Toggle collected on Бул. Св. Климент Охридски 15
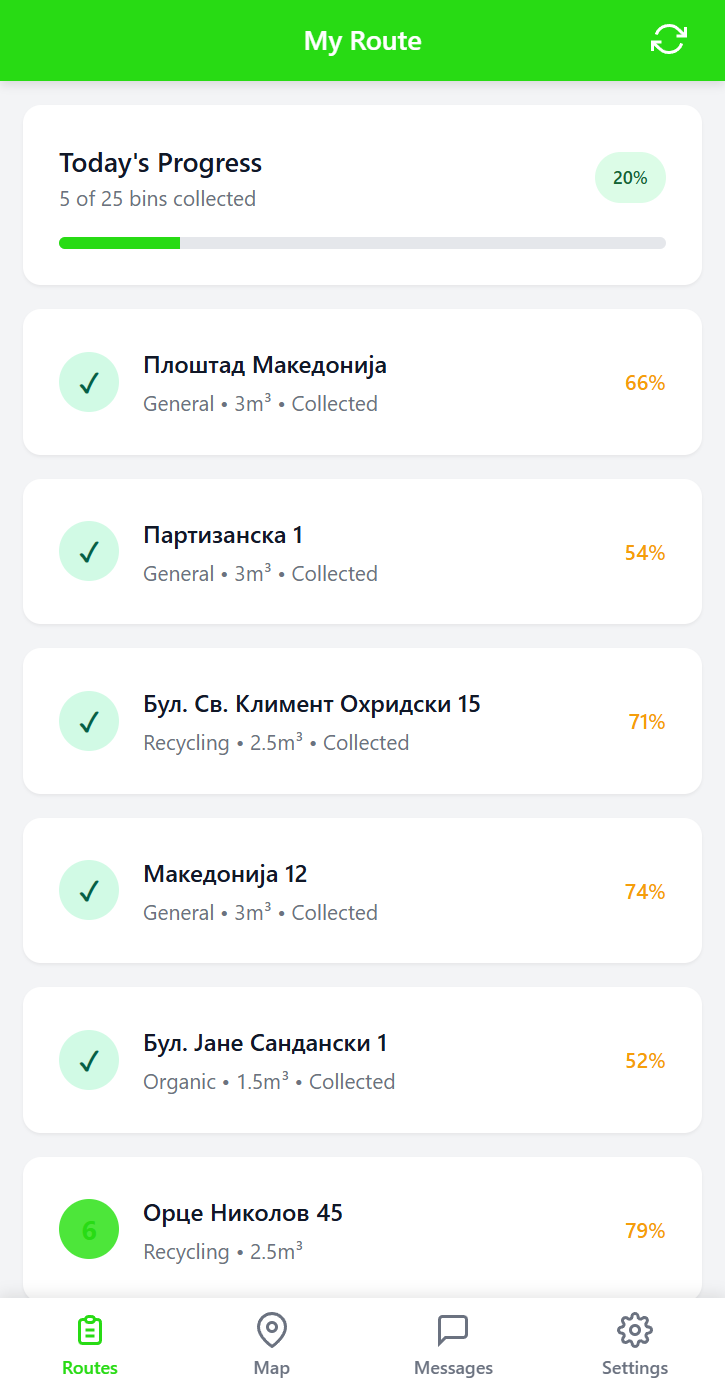The width and height of the screenshot is (725, 1389). [x=89, y=721]
